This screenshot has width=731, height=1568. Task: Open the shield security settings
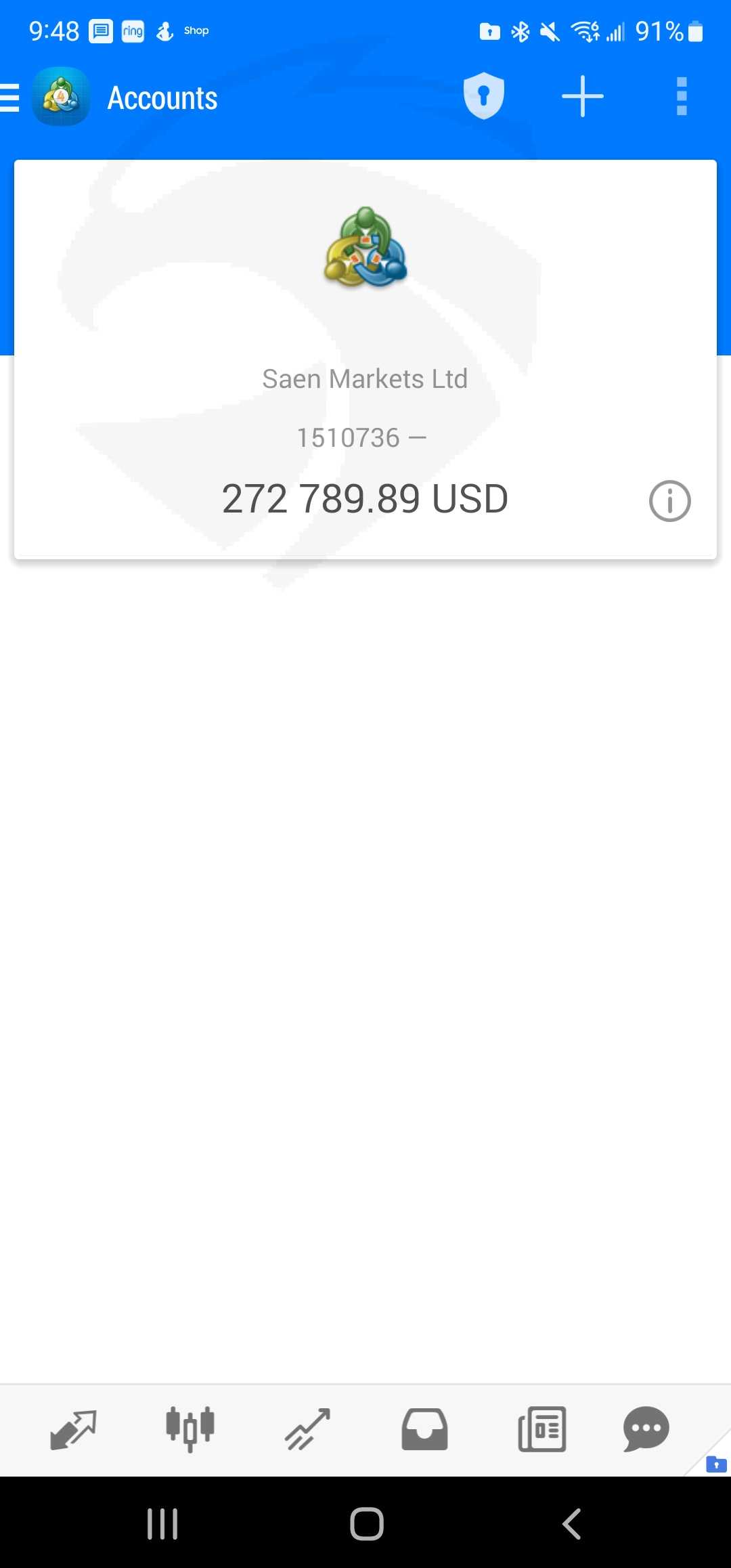coord(483,96)
